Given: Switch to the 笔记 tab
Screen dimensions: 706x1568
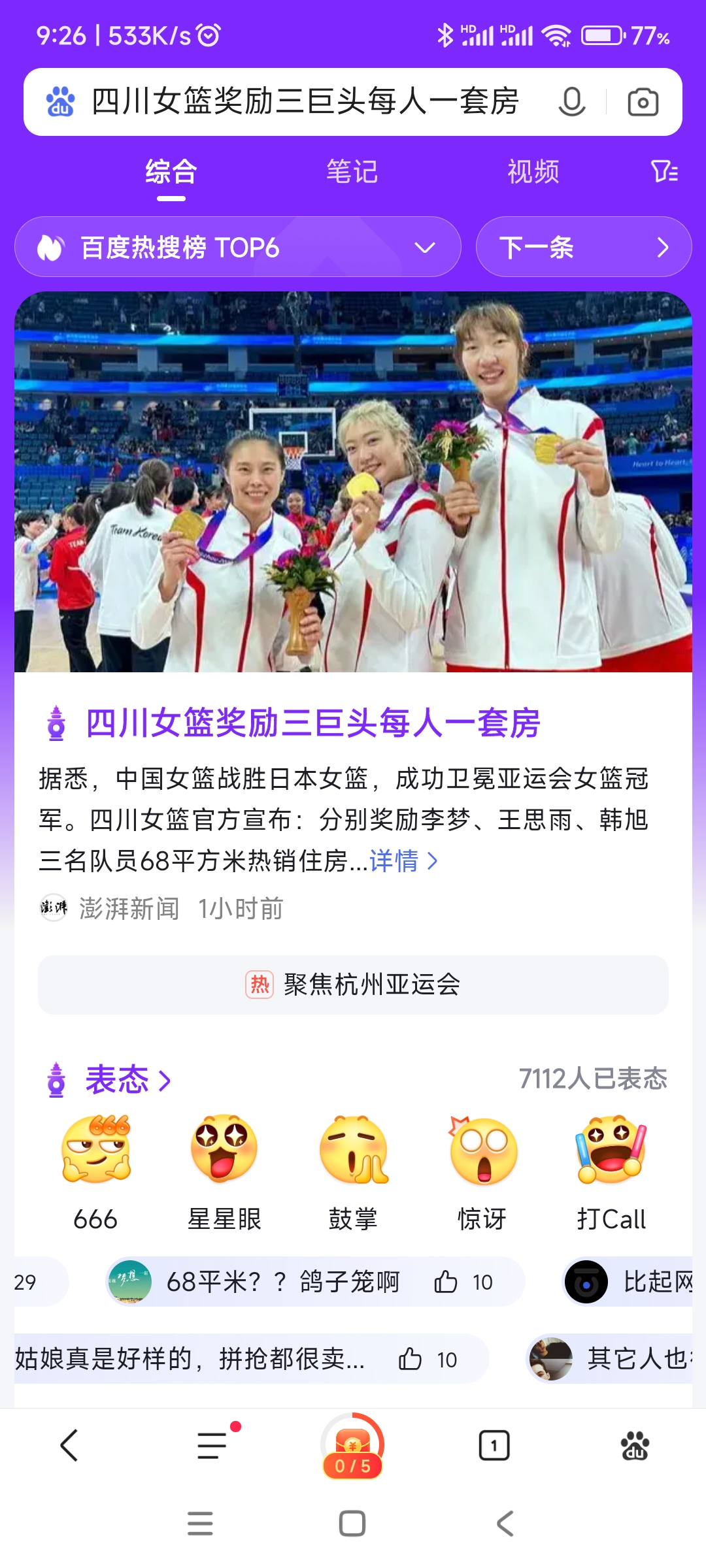Looking at the screenshot, I should click(352, 172).
